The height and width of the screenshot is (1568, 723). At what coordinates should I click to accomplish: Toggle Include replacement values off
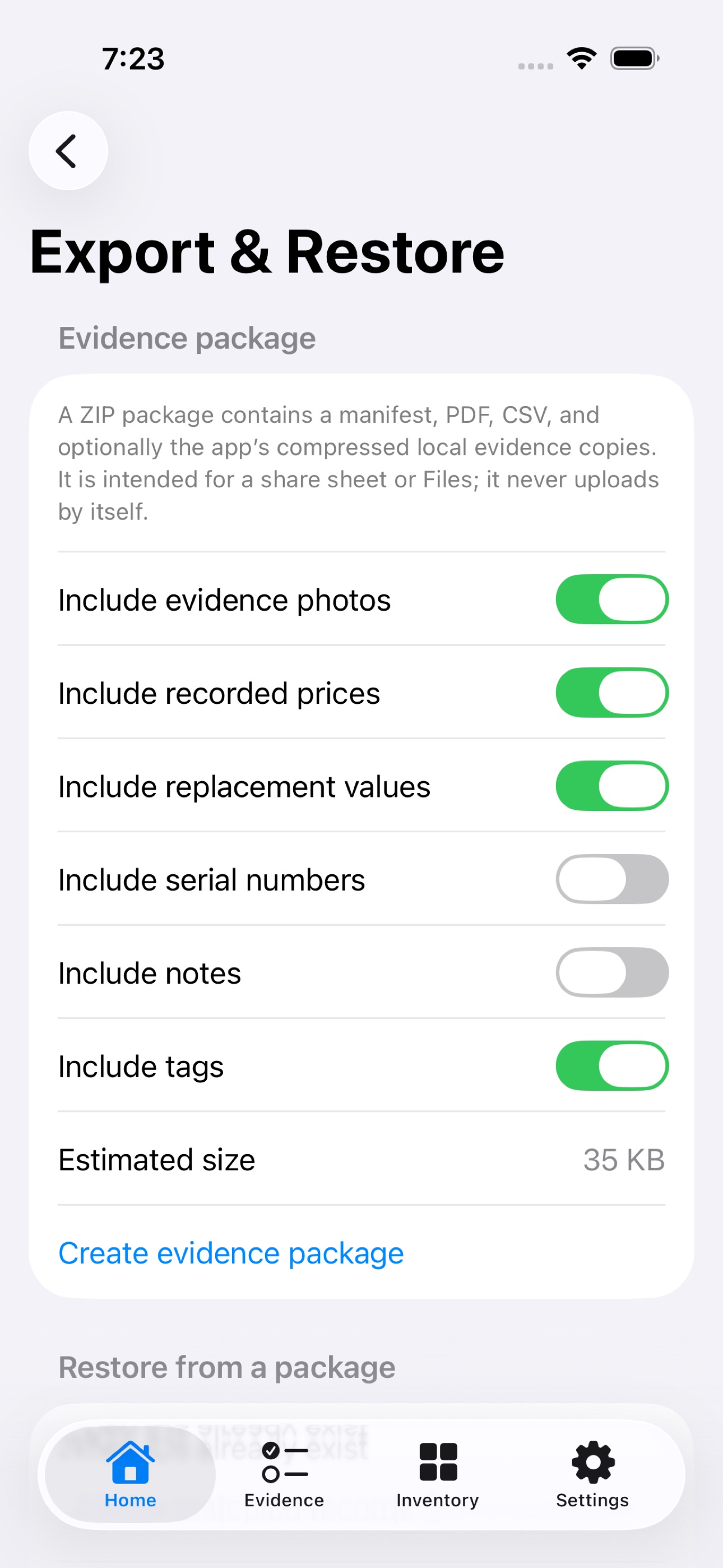click(611, 786)
